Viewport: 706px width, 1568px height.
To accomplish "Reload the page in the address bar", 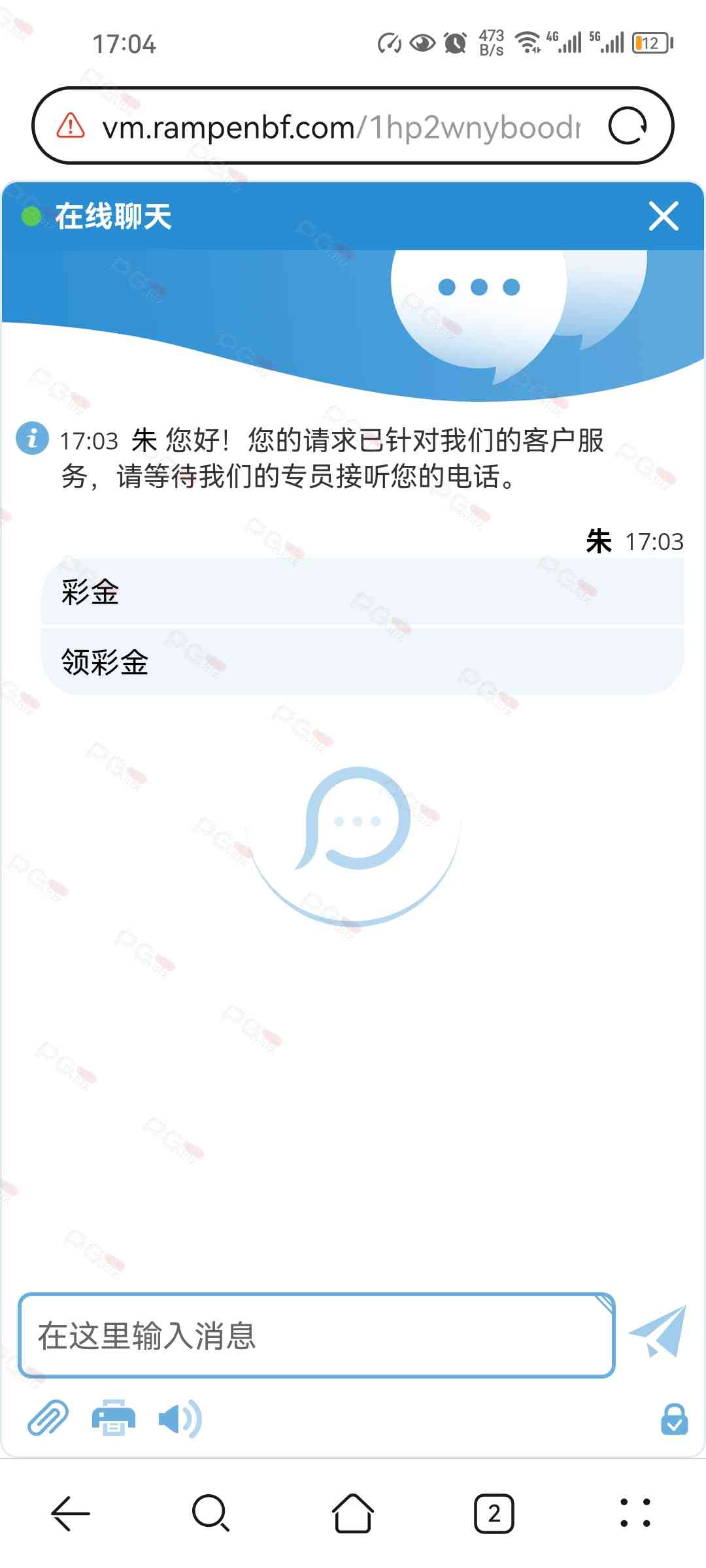I will 628,125.
